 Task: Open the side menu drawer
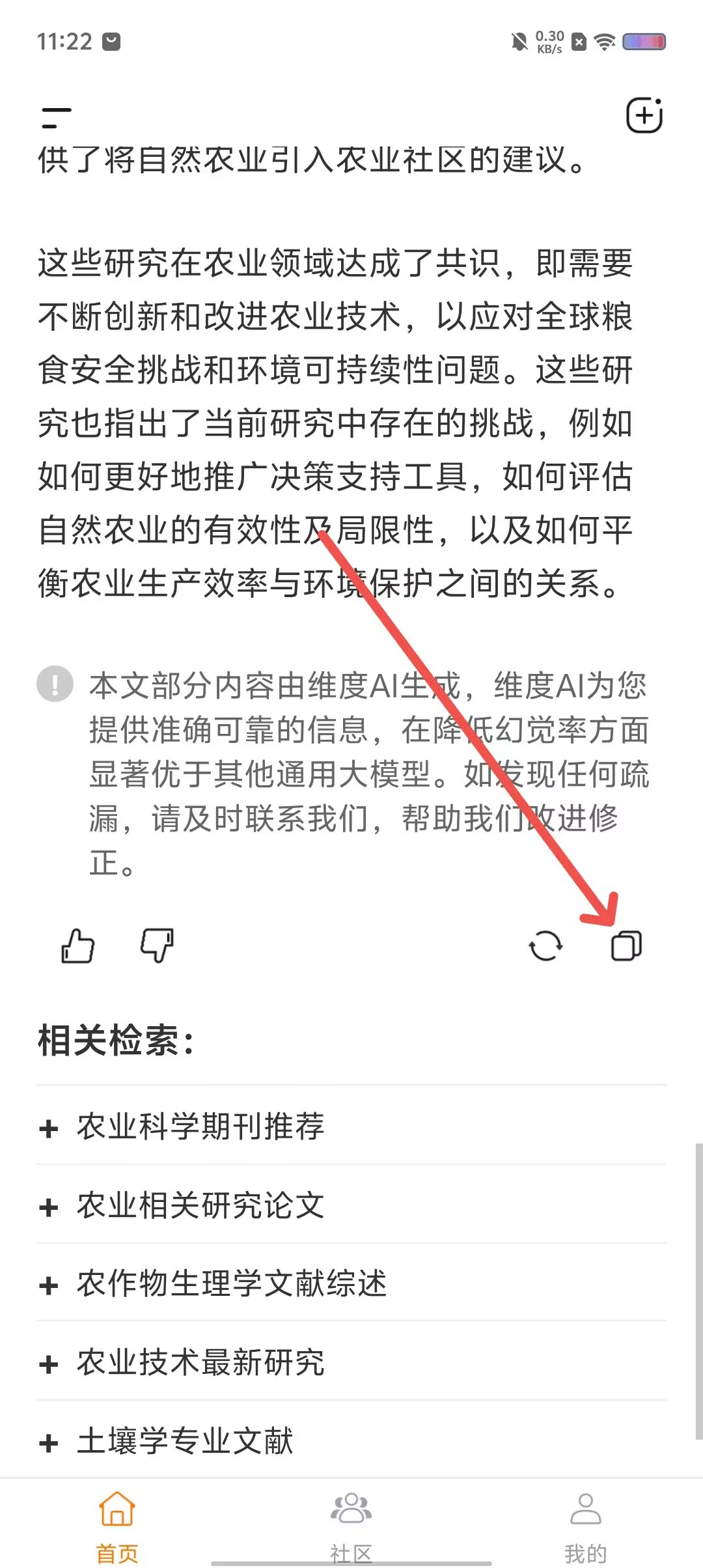click(x=56, y=118)
